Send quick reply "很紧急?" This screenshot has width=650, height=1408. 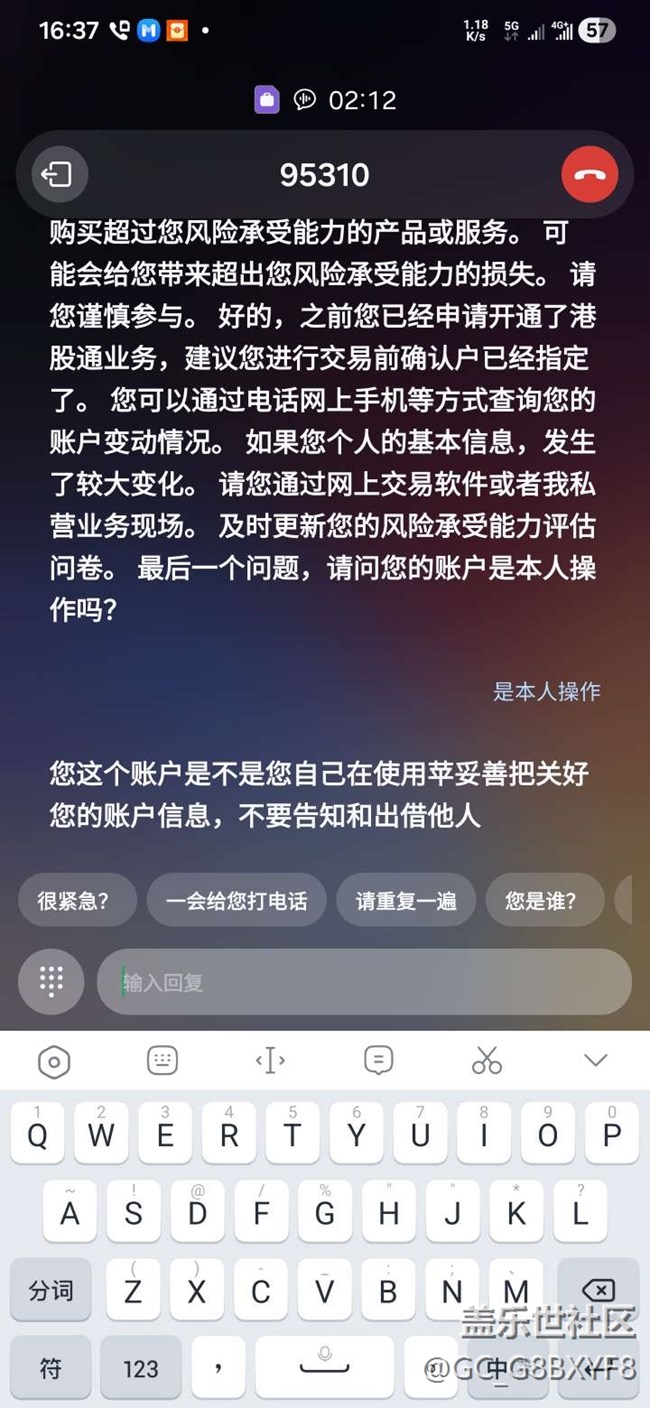tap(73, 900)
